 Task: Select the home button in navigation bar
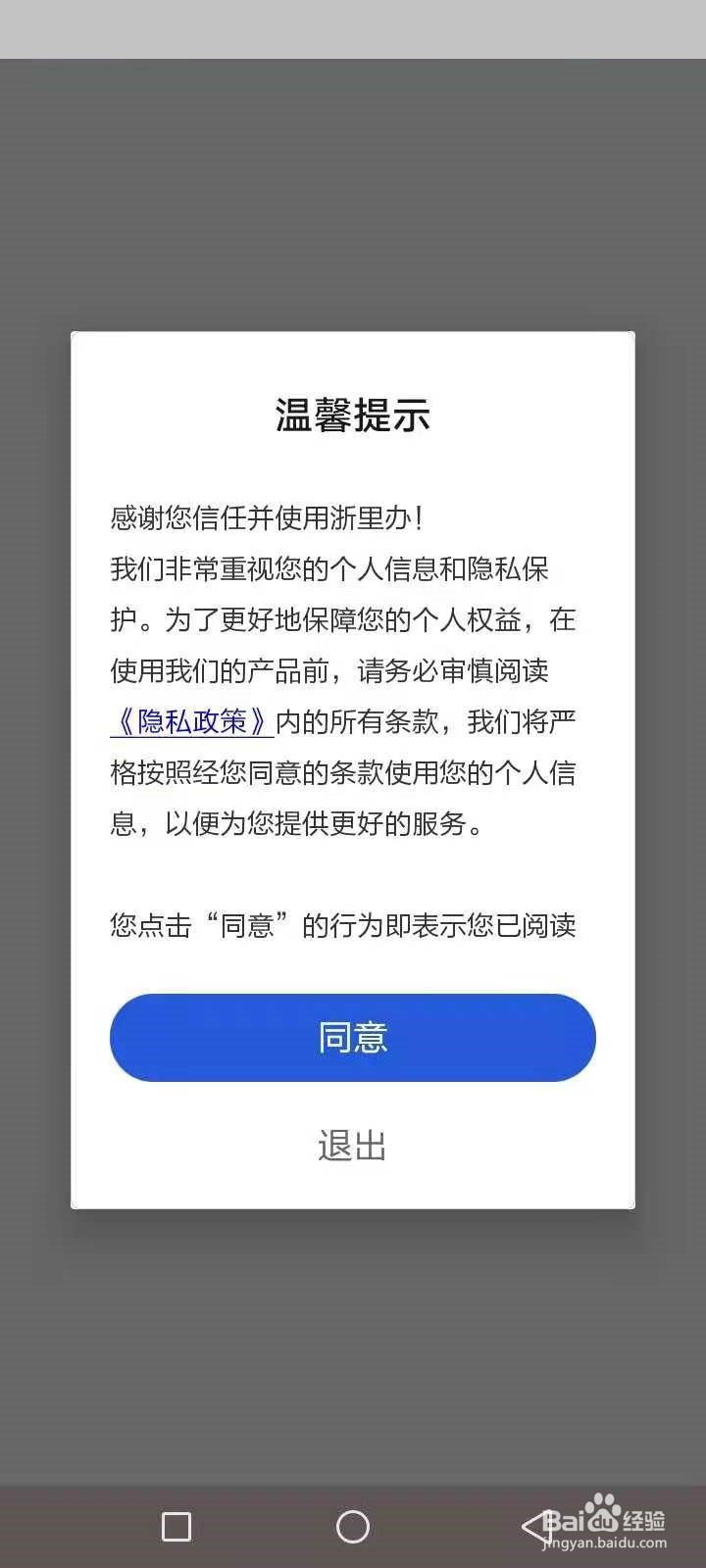coord(352,1527)
